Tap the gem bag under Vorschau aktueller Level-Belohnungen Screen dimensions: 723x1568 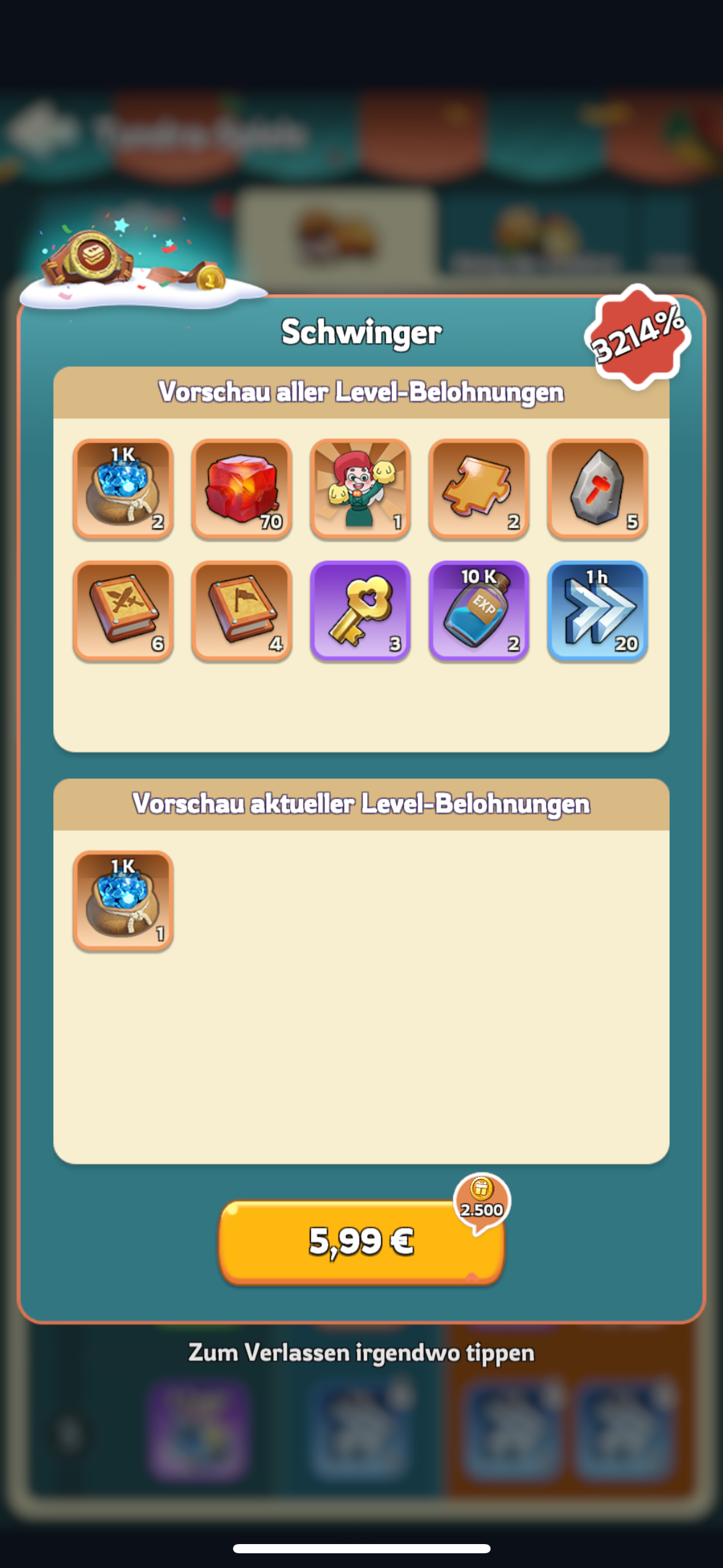coord(123,901)
